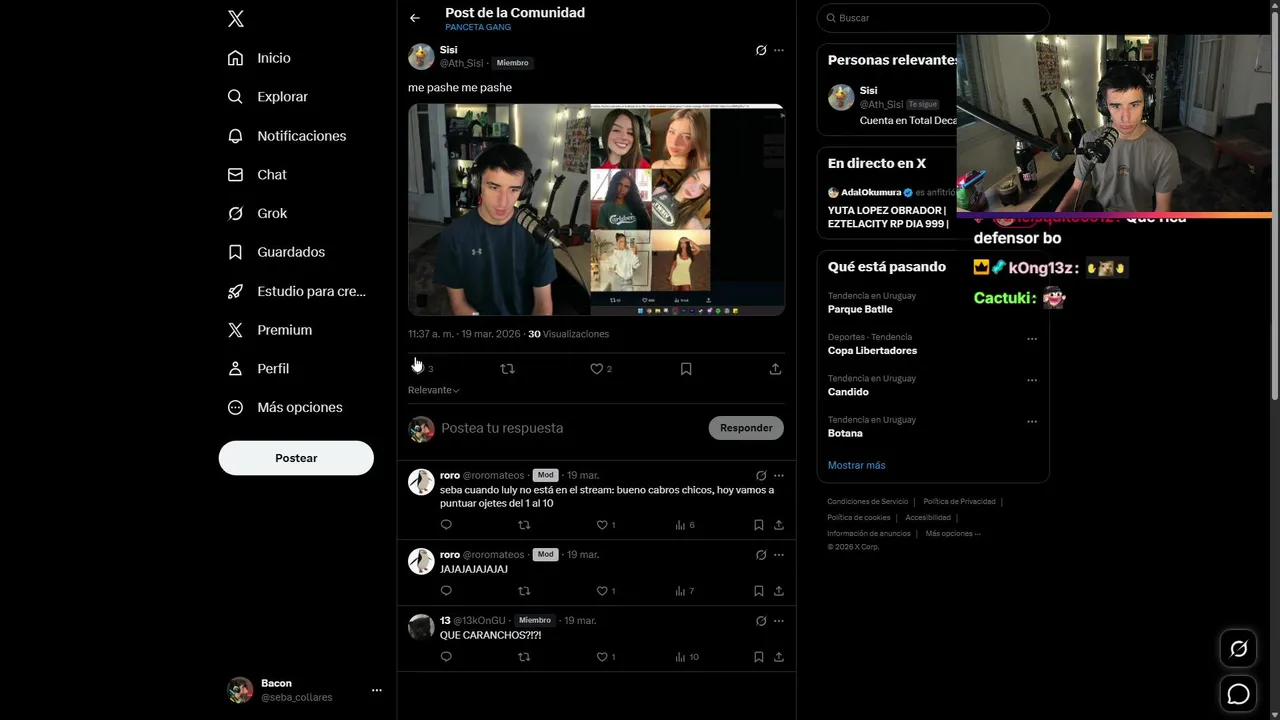Like Sisi's post with the heart
The height and width of the screenshot is (720, 1280).
[x=597, y=369]
